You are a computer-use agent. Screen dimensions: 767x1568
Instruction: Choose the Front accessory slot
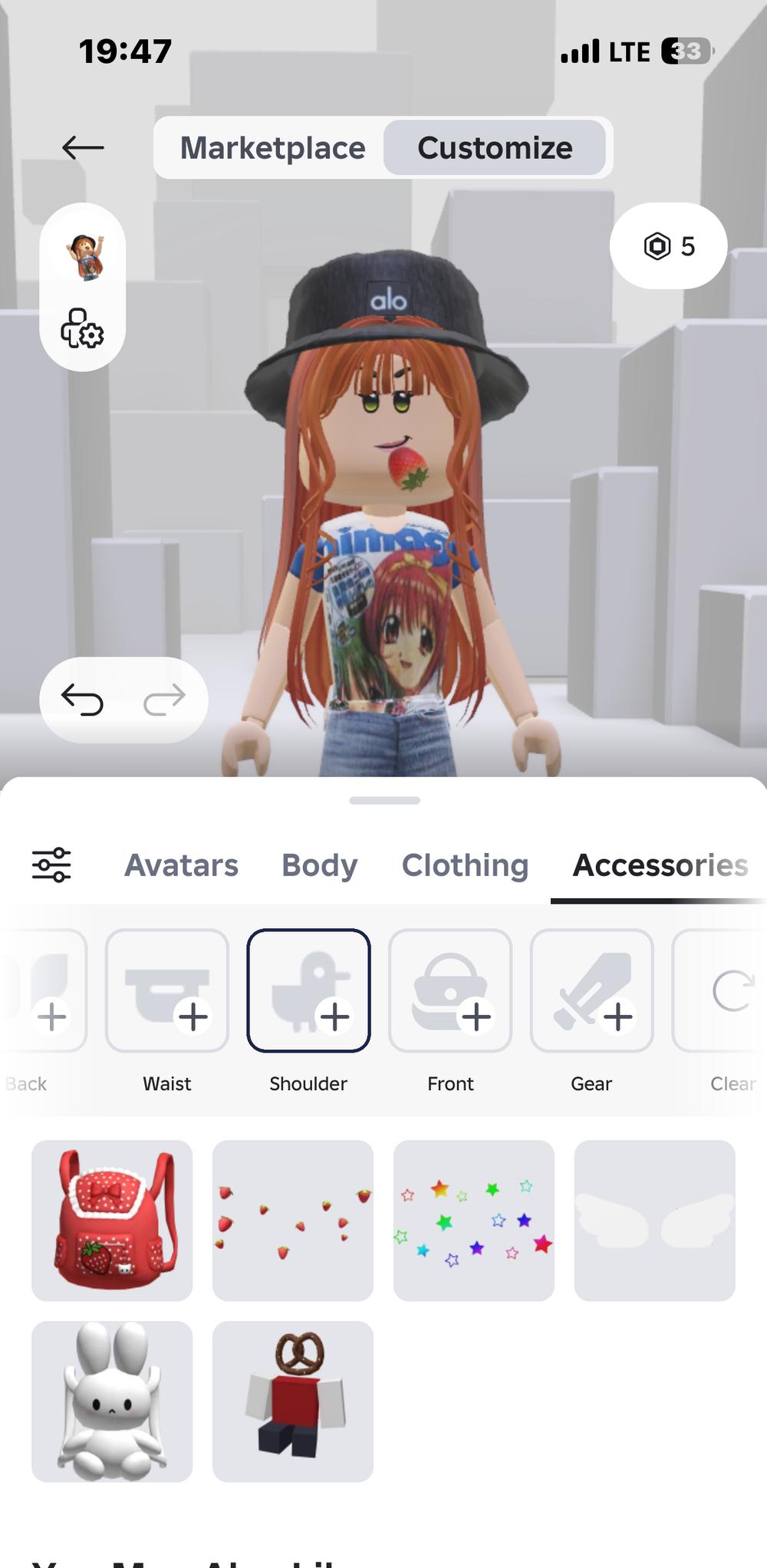pos(450,990)
